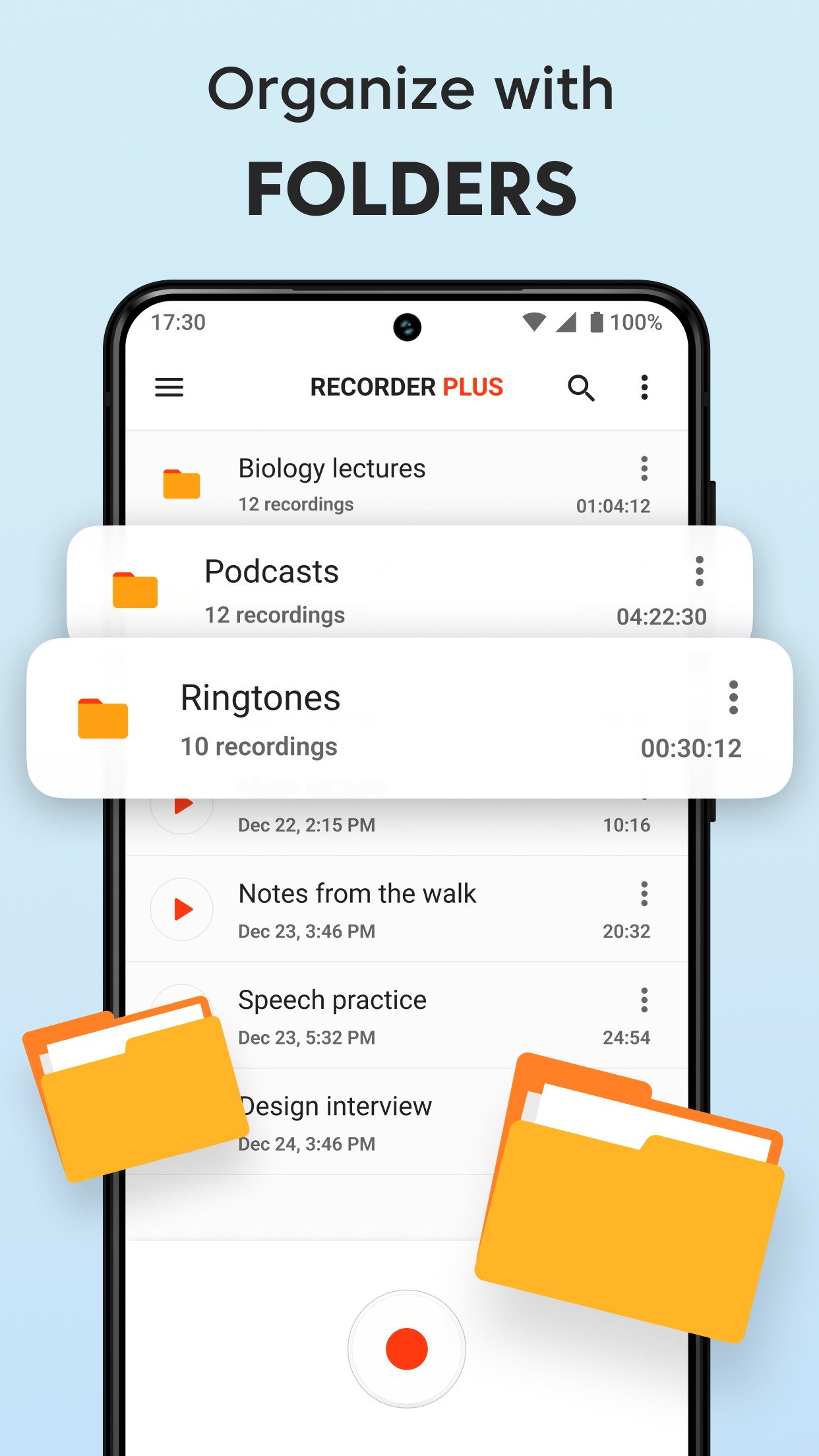Viewport: 819px width, 1456px height.
Task: Tap the 12 recordings label under Podcasts
Action: (x=274, y=615)
